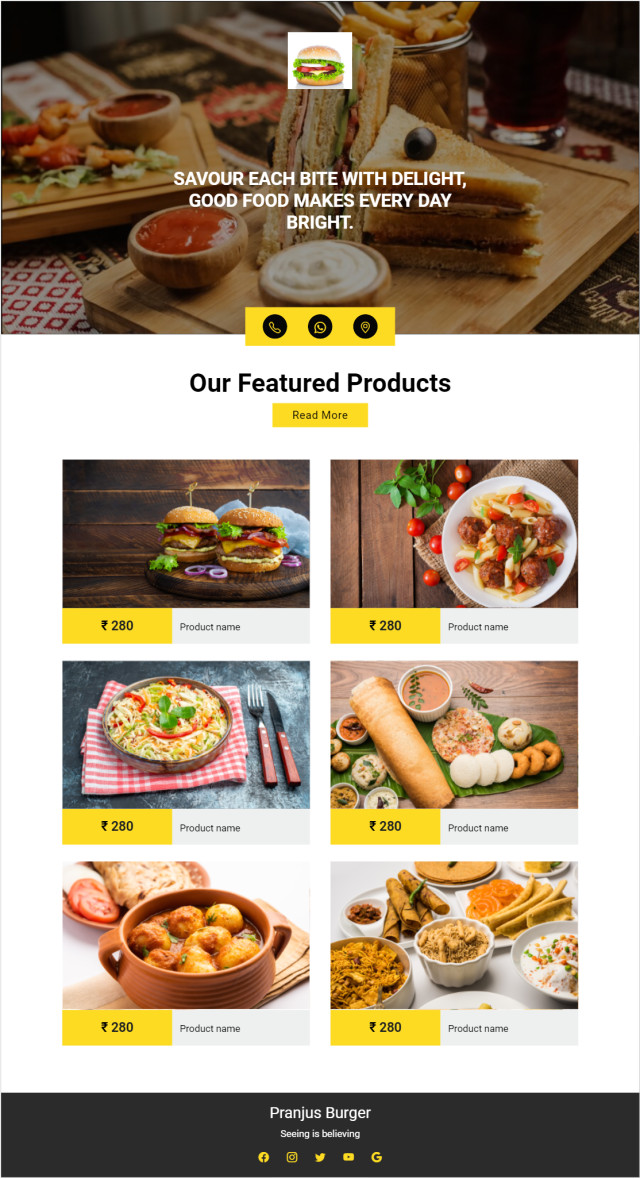Visit the Facebook page from footer
The width and height of the screenshot is (640, 1179).
(x=263, y=1157)
